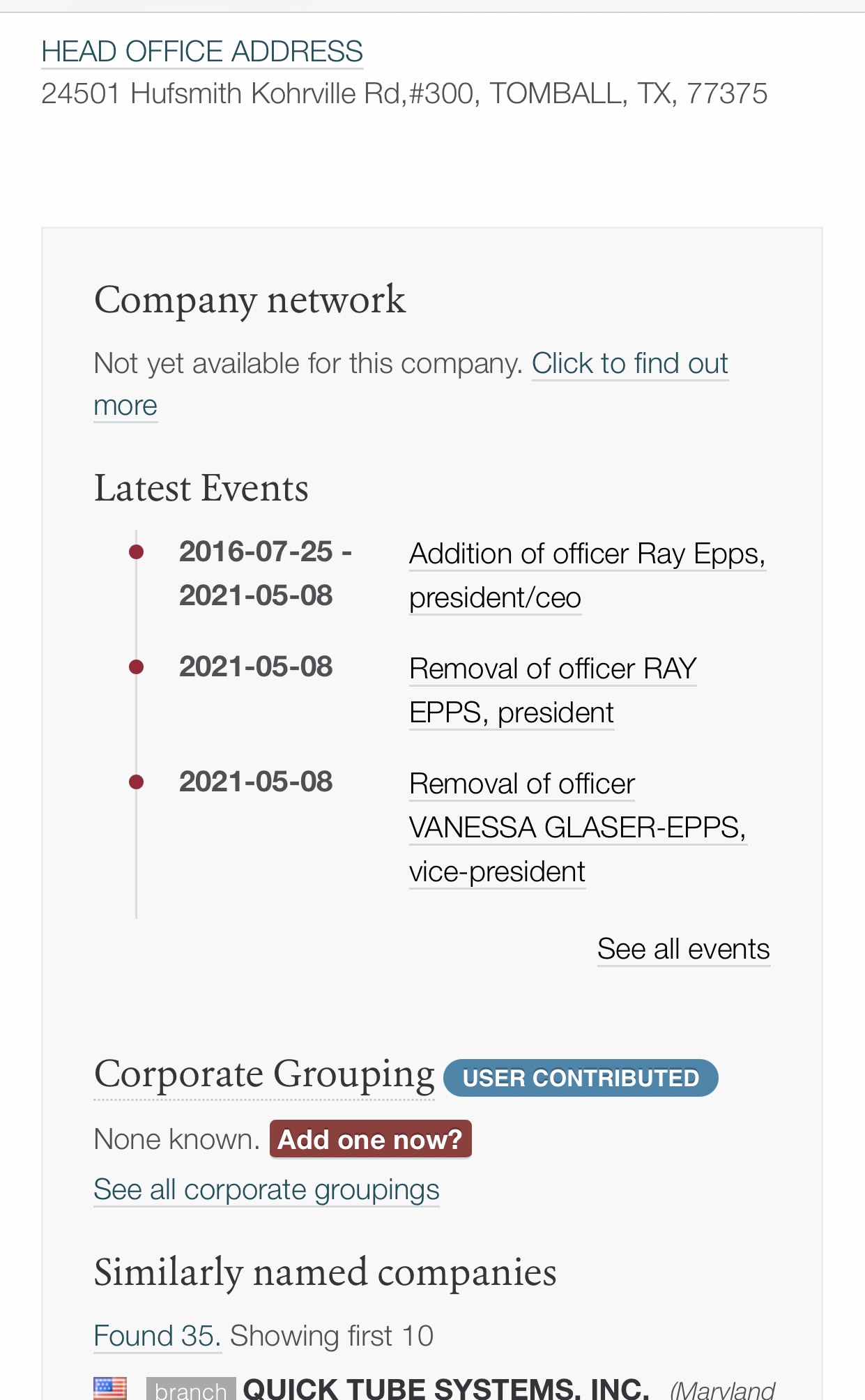
Task: See all events
Action: 684,949
